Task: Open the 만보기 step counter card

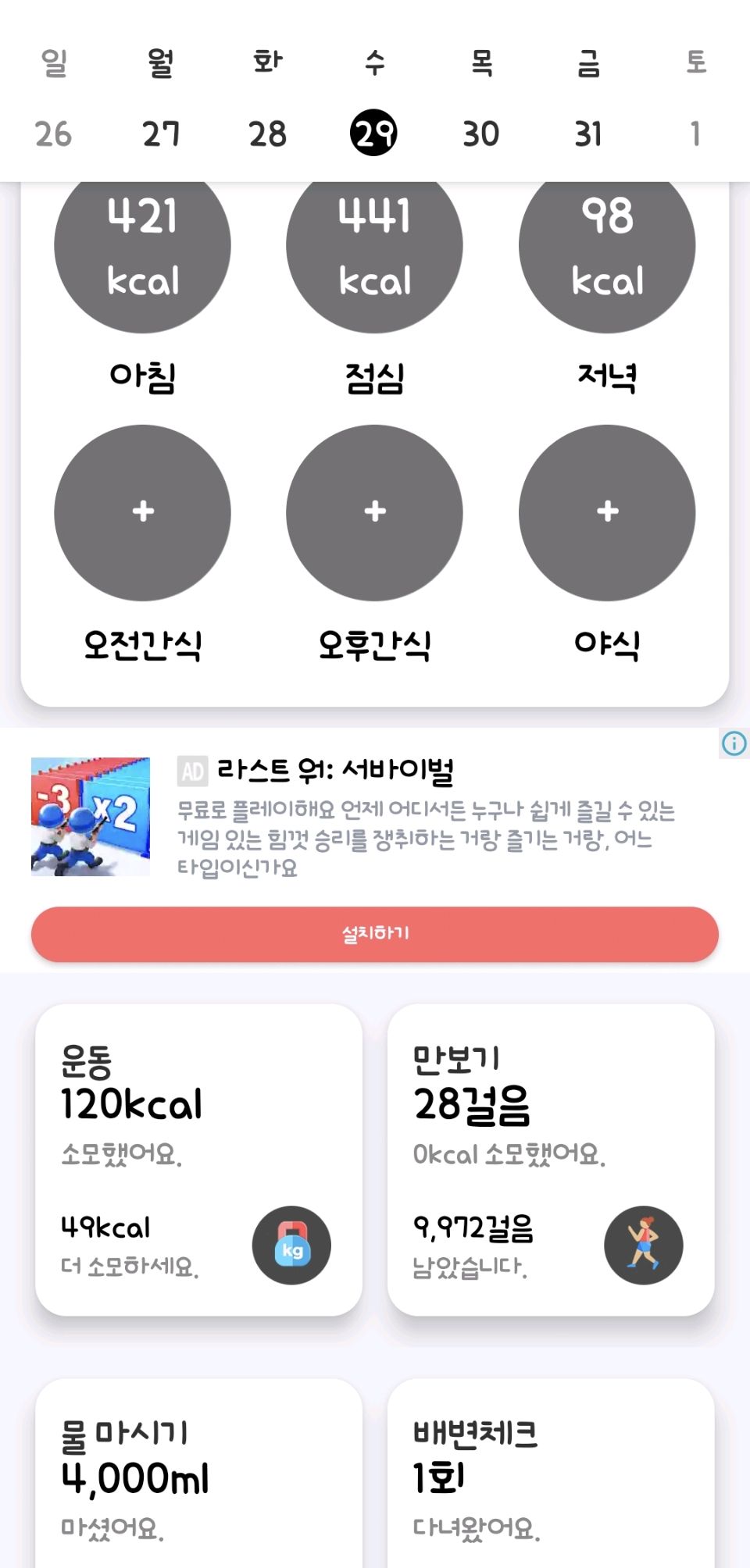Action: click(551, 1160)
